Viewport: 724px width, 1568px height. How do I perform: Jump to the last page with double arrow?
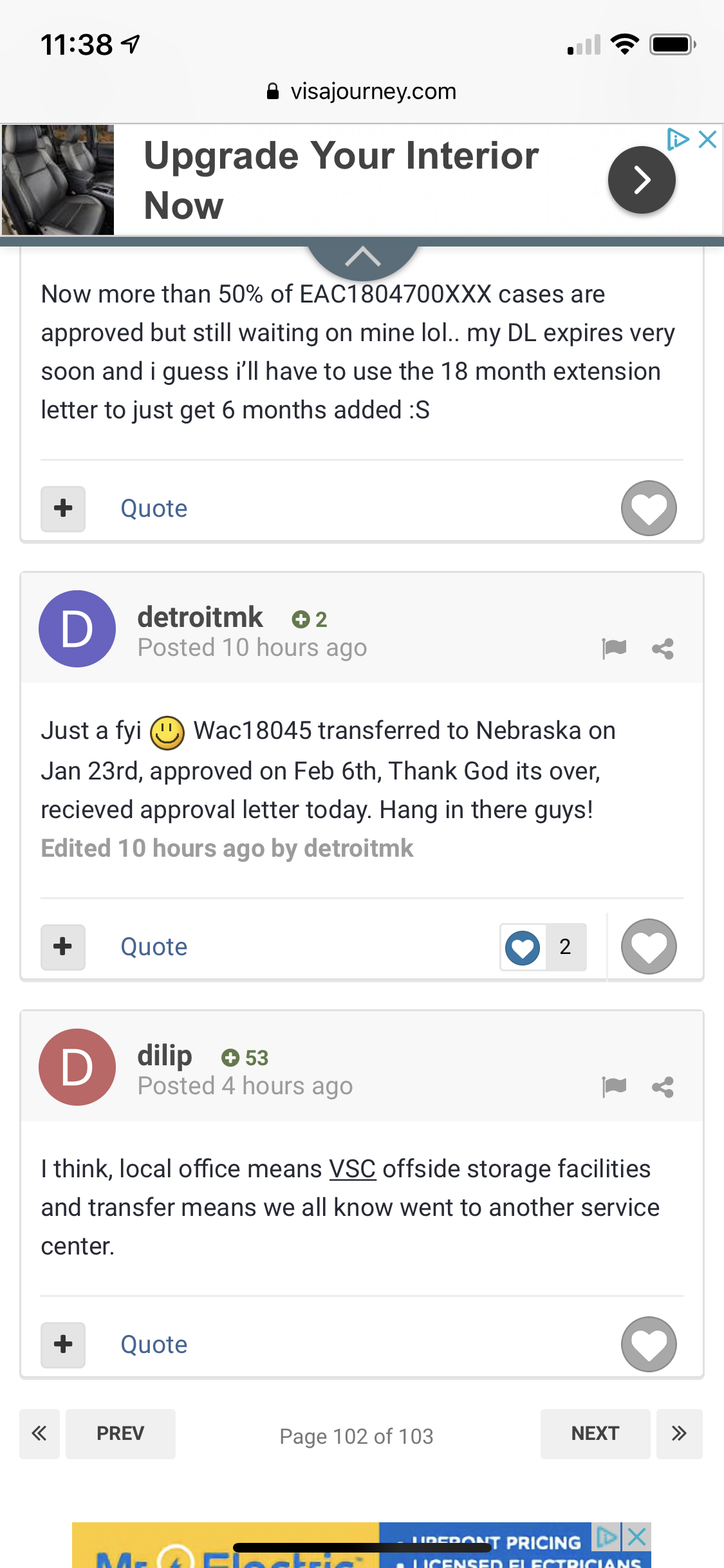pyautogui.click(x=680, y=1433)
